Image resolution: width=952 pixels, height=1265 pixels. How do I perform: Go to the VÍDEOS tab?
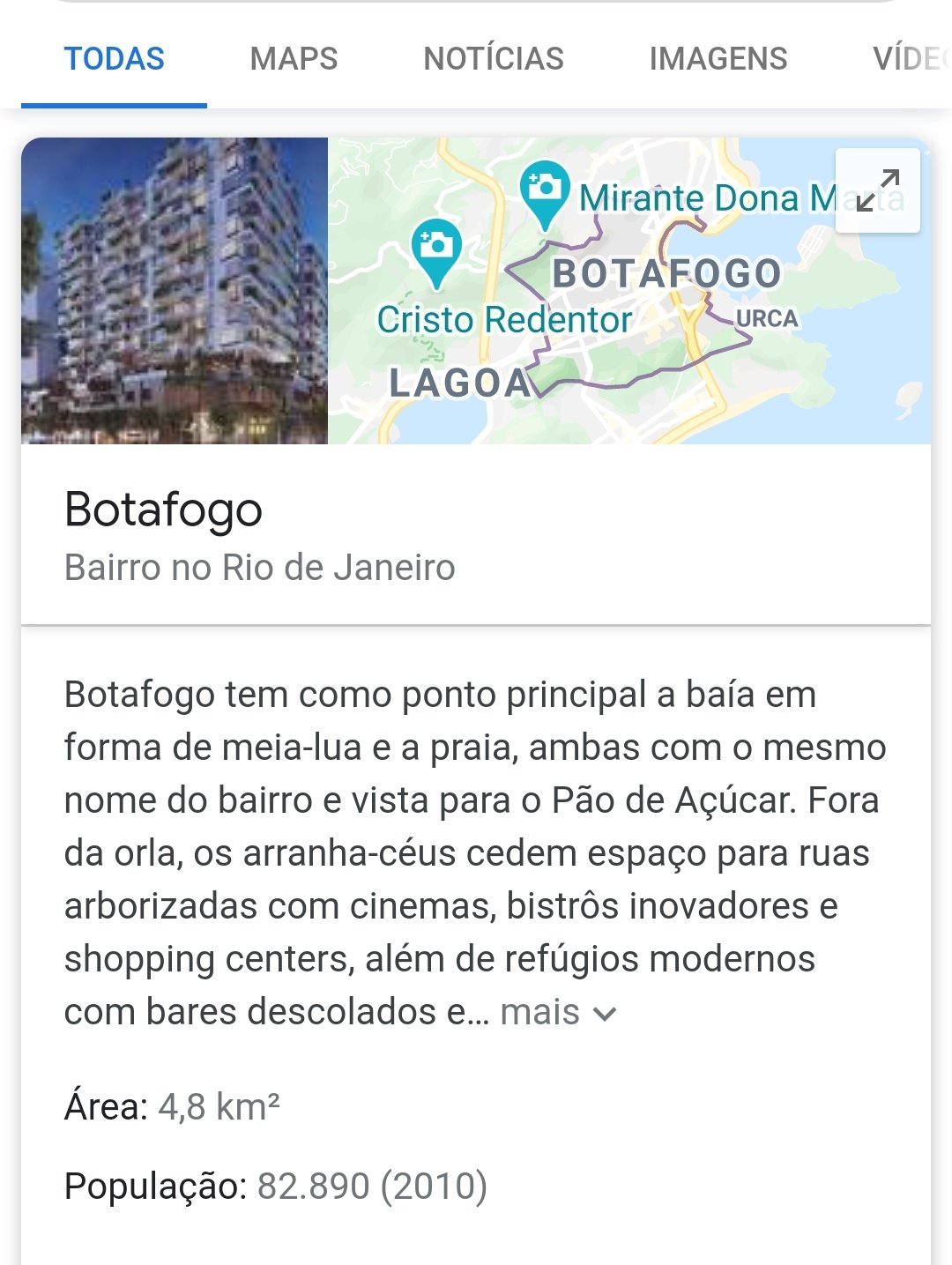point(911,59)
